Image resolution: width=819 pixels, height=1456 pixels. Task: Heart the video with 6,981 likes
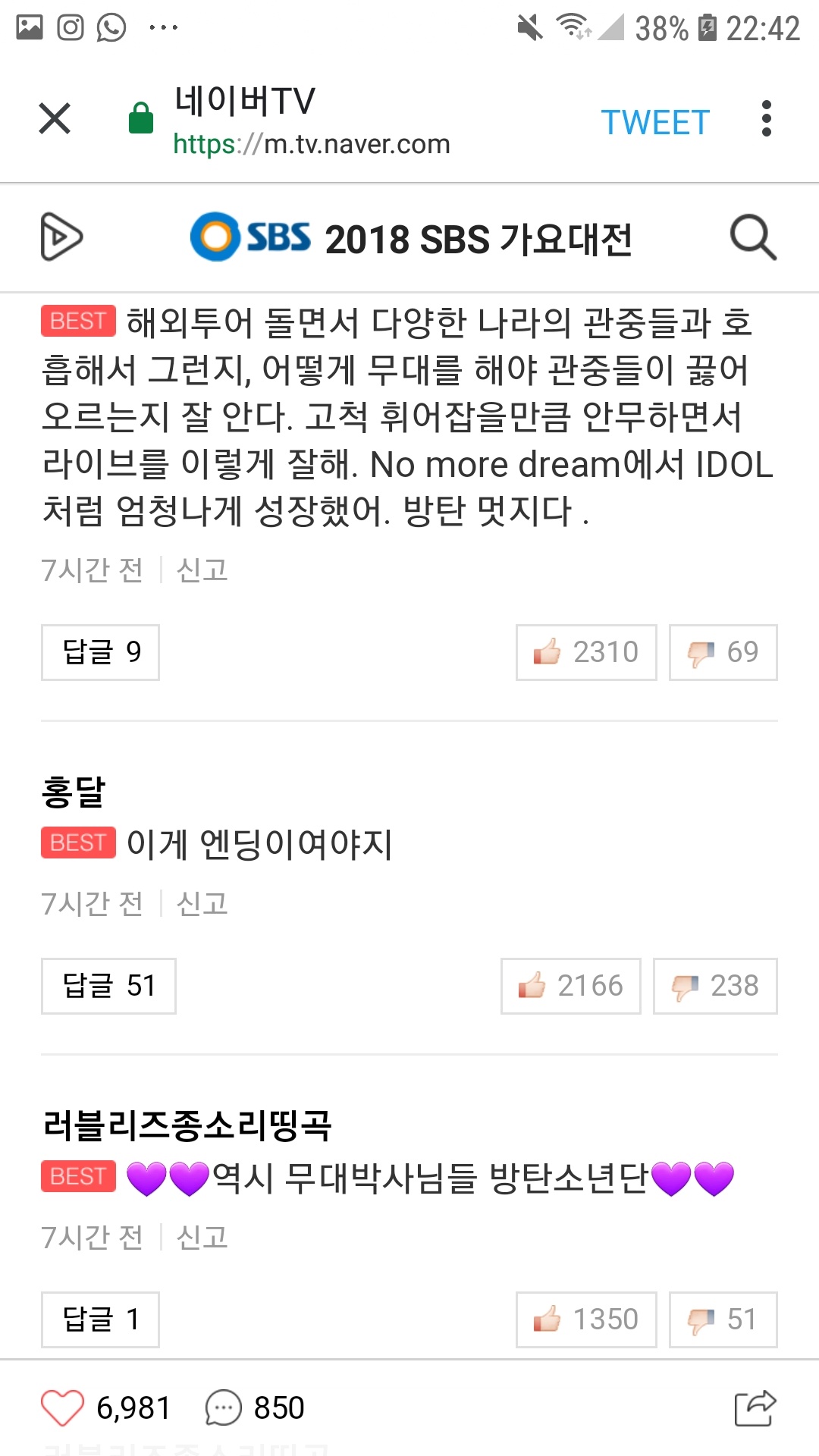(x=62, y=1408)
